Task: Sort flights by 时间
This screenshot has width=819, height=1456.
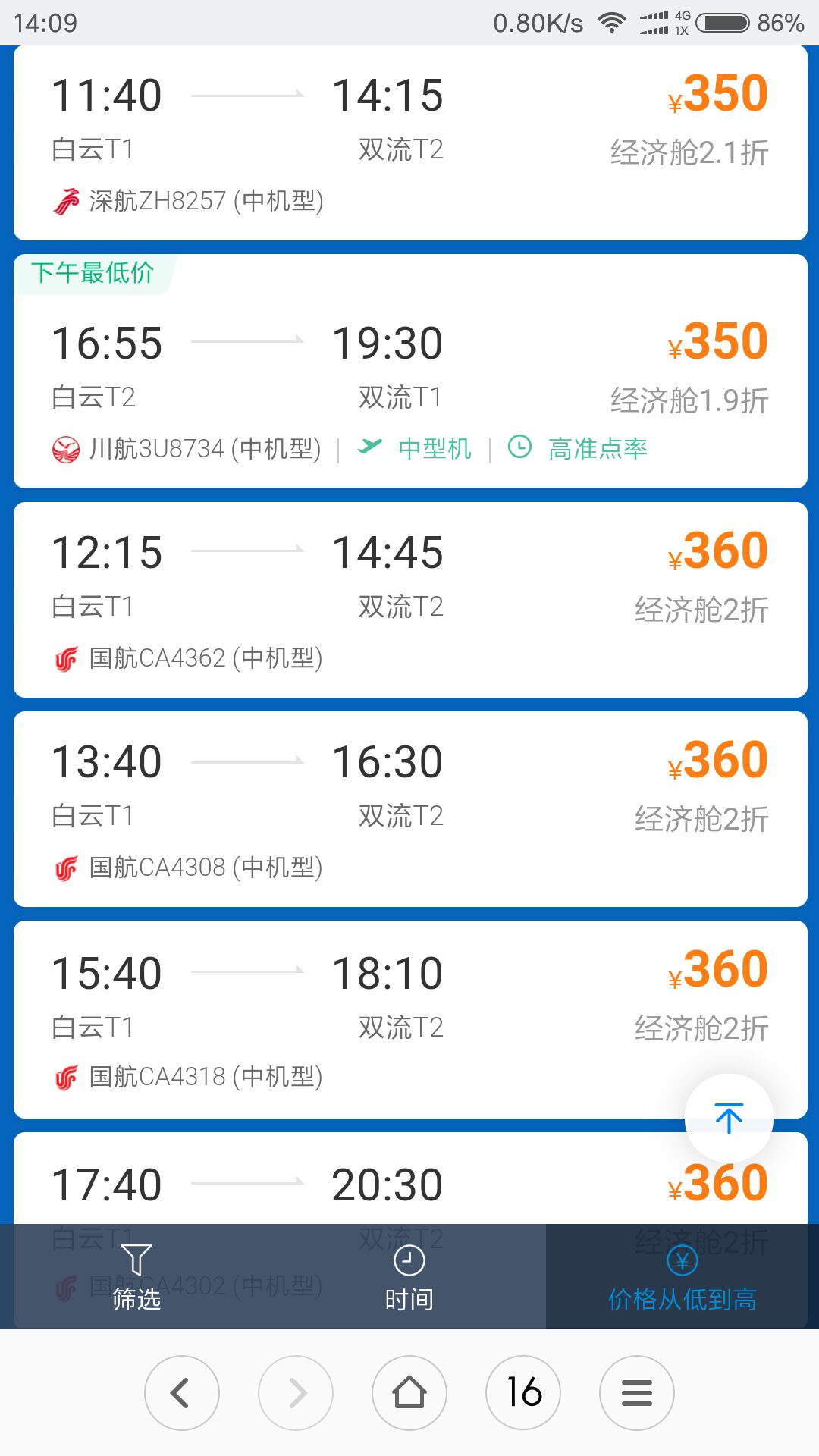Action: (x=409, y=1276)
